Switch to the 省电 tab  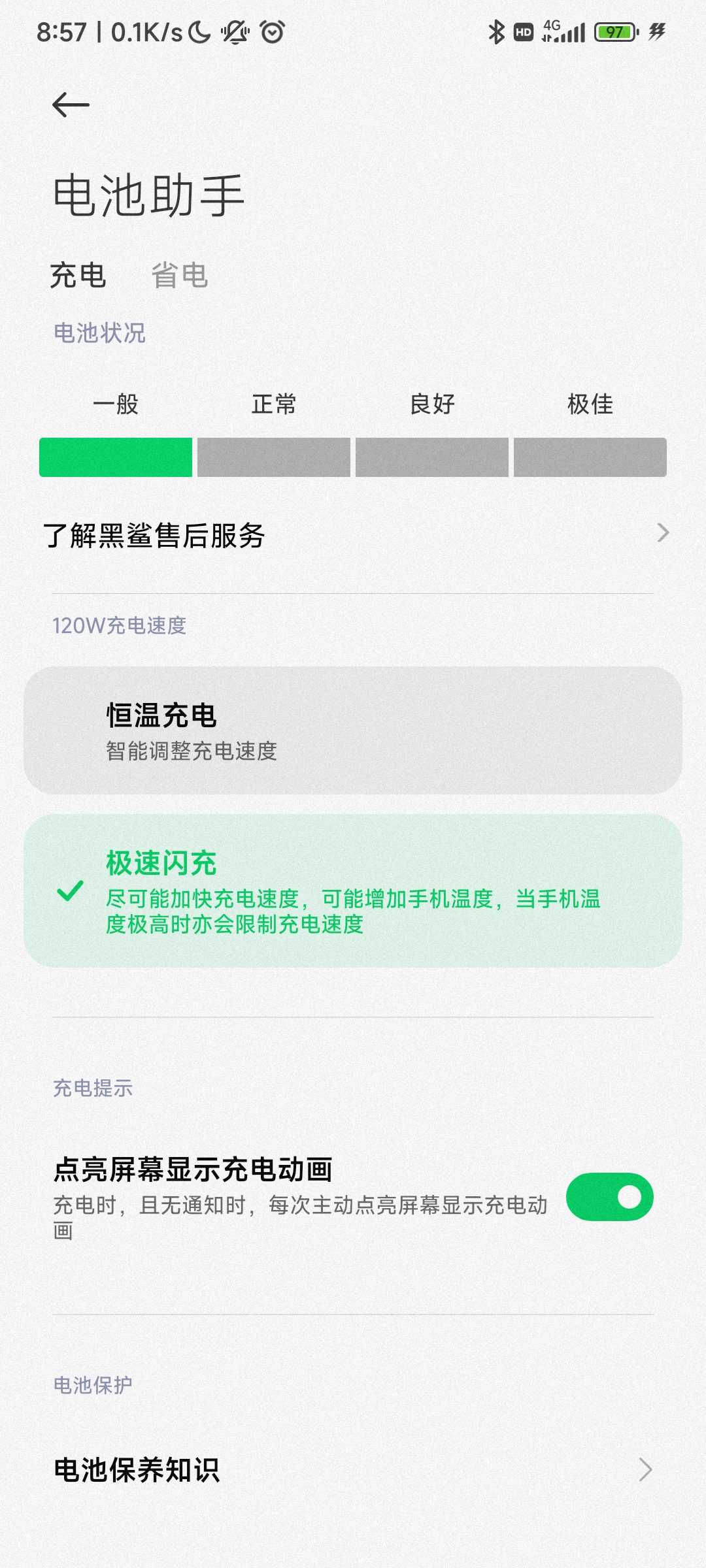pos(180,275)
